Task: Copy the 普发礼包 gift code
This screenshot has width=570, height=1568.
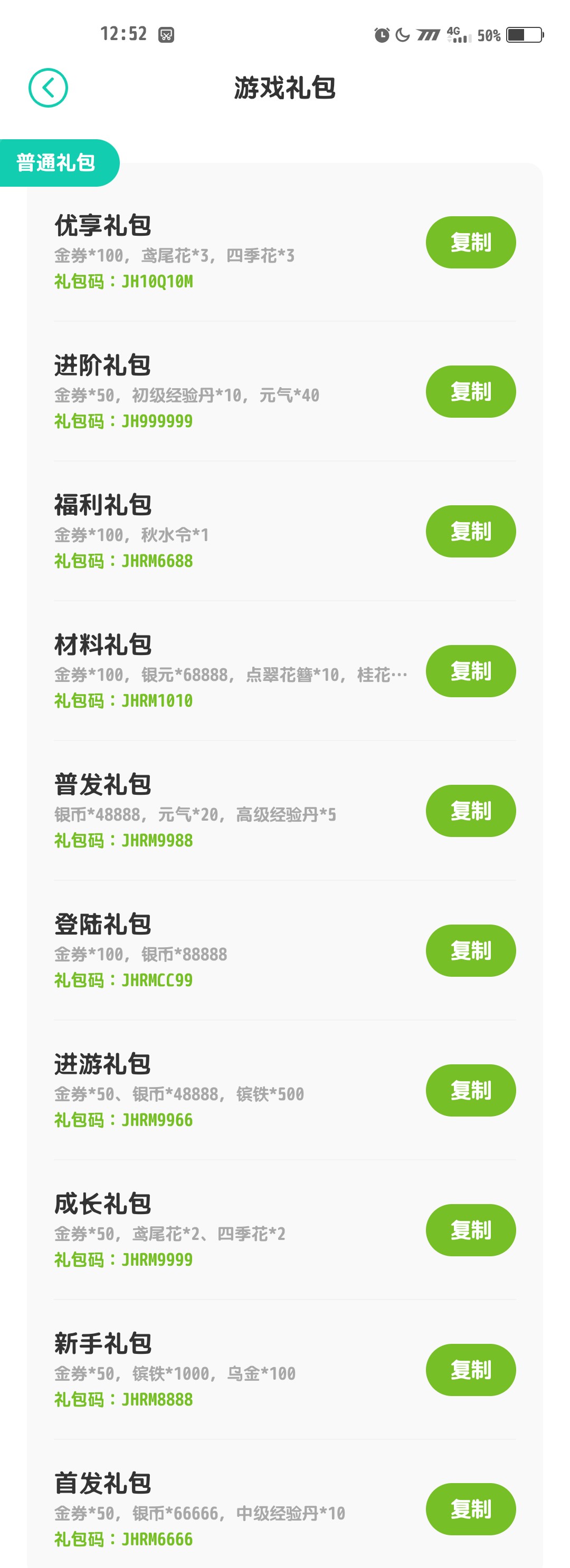Action: coord(470,811)
